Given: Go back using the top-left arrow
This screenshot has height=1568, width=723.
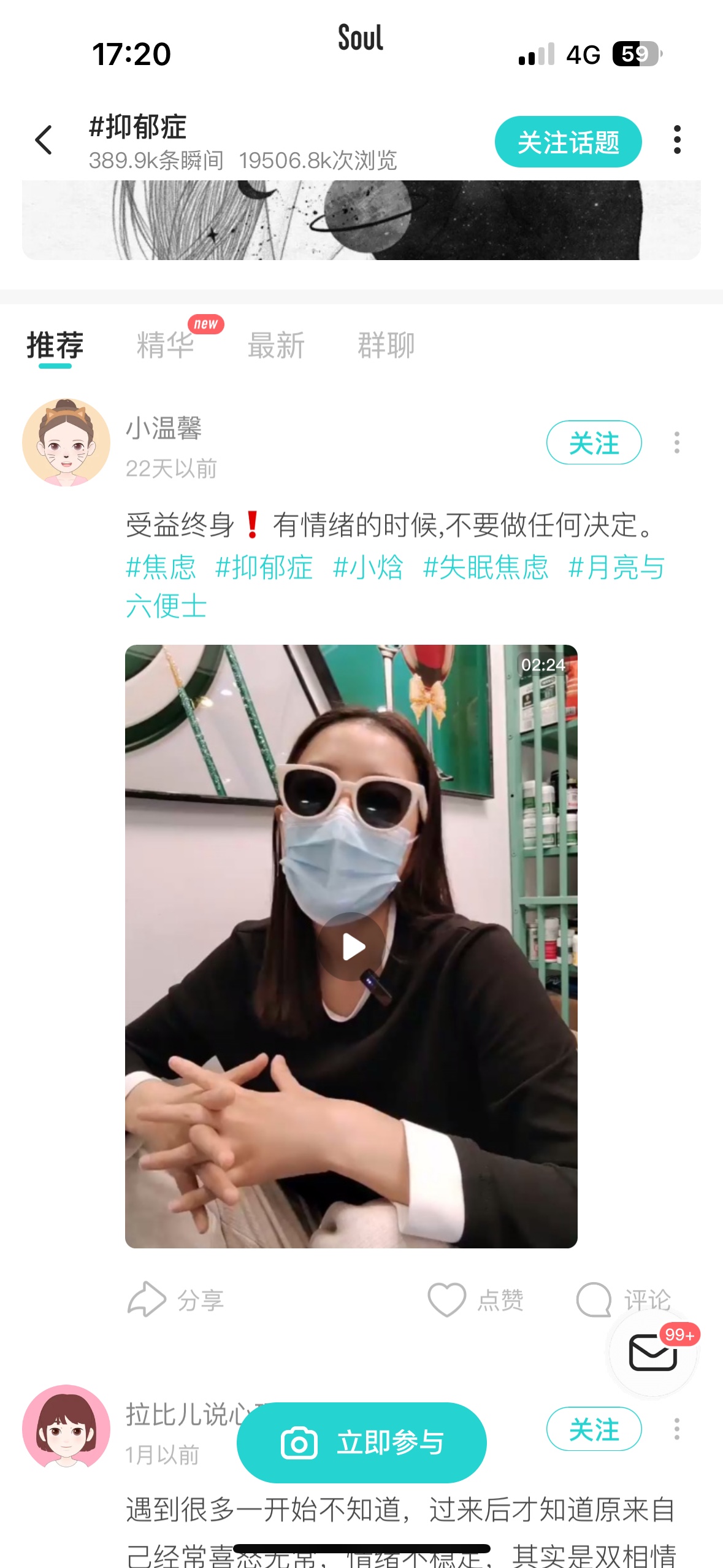Looking at the screenshot, I should 44,140.
